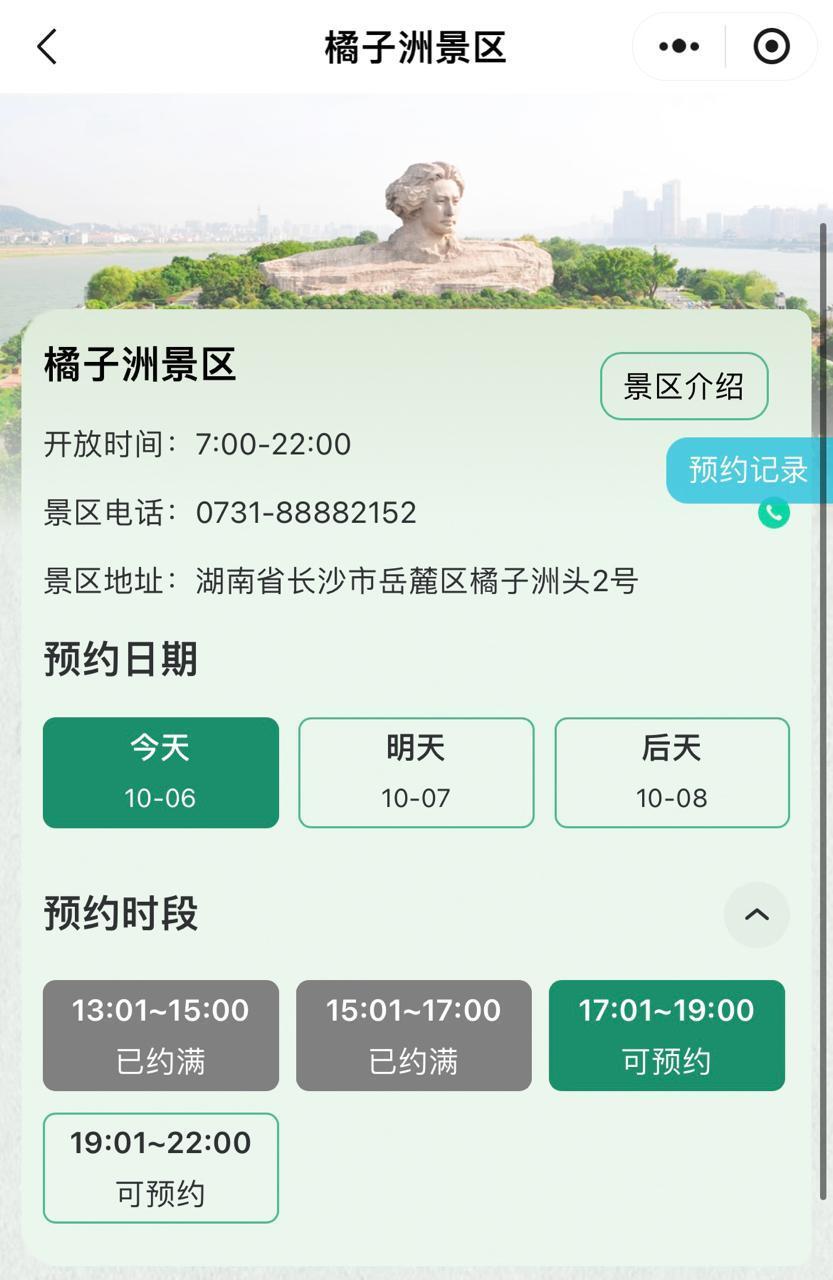The image size is (833, 1280).
Task: Pick the 19:01~22:00 available time slot
Action: [161, 1167]
